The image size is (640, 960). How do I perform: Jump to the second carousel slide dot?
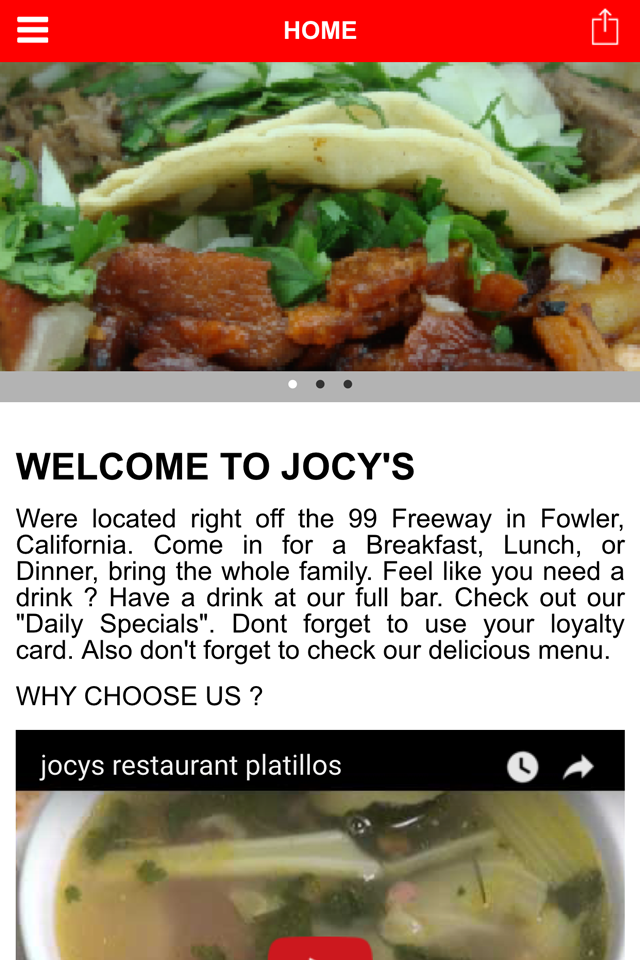[x=320, y=384]
